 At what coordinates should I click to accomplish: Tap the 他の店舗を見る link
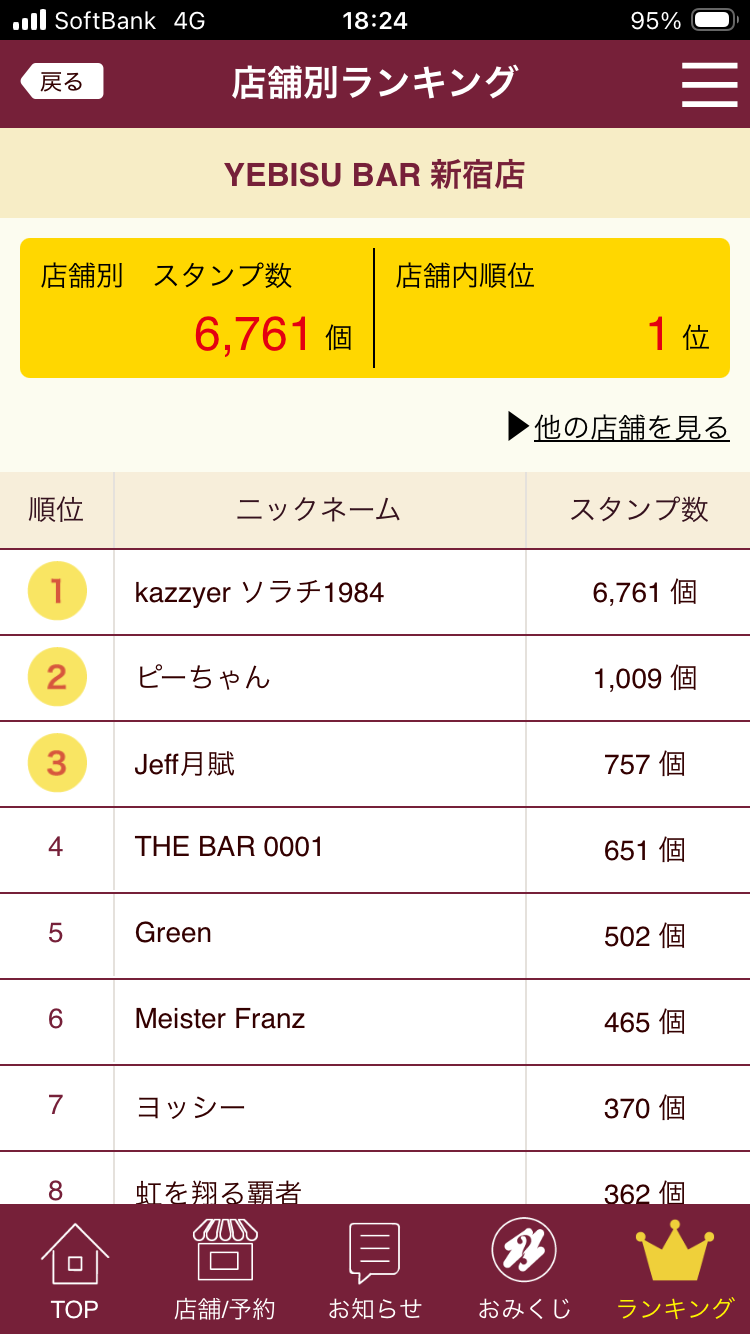coord(619,428)
